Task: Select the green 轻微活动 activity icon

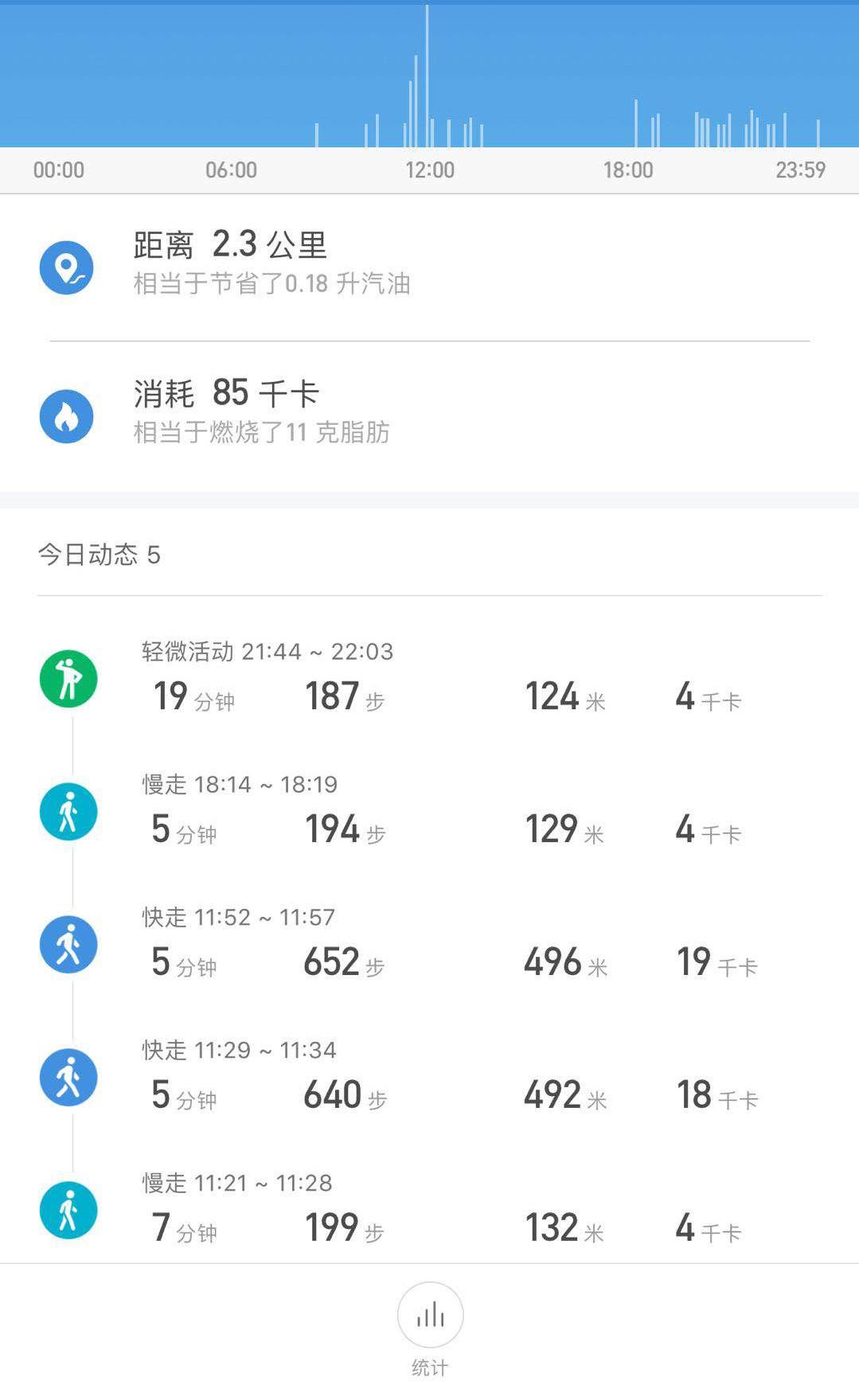Action: tap(68, 678)
